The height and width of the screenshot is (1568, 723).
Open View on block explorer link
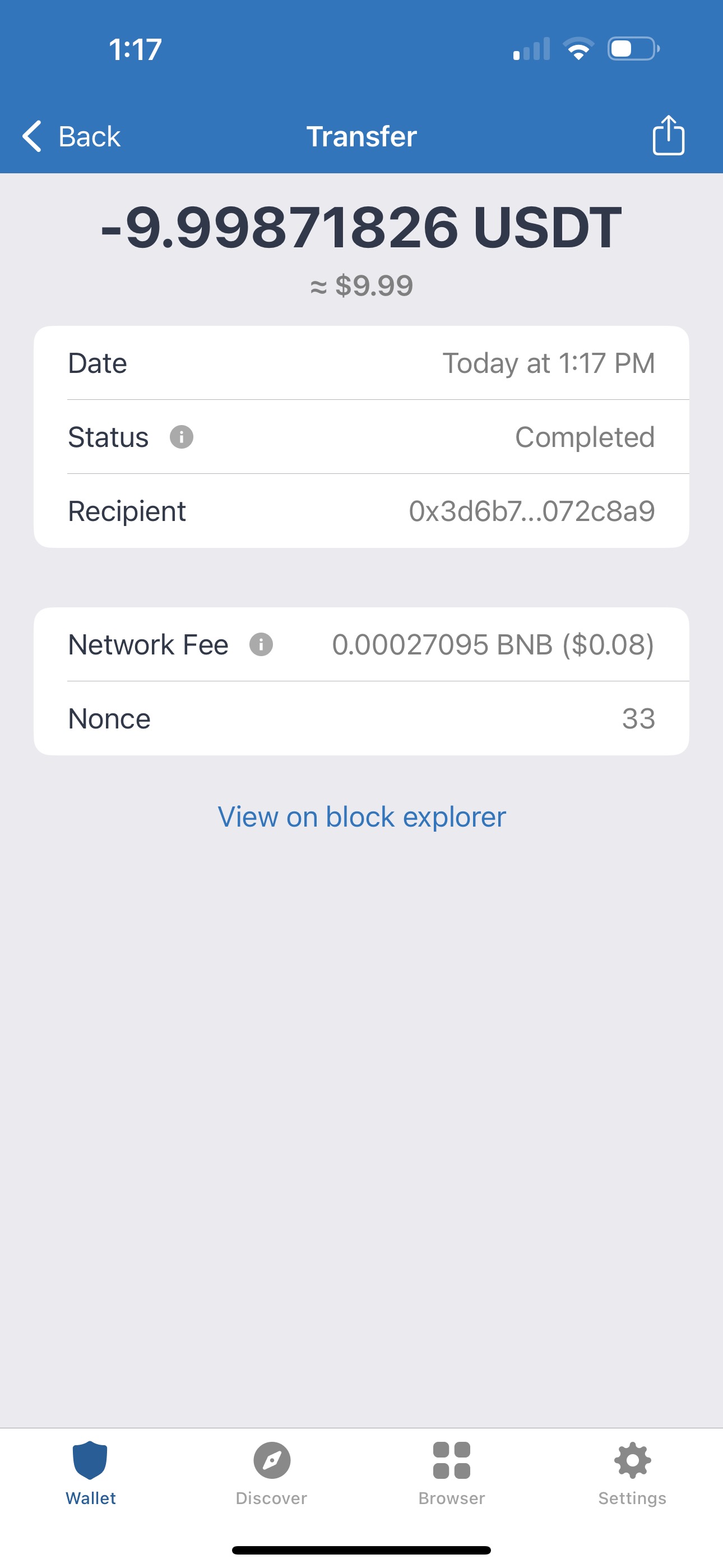click(x=361, y=817)
